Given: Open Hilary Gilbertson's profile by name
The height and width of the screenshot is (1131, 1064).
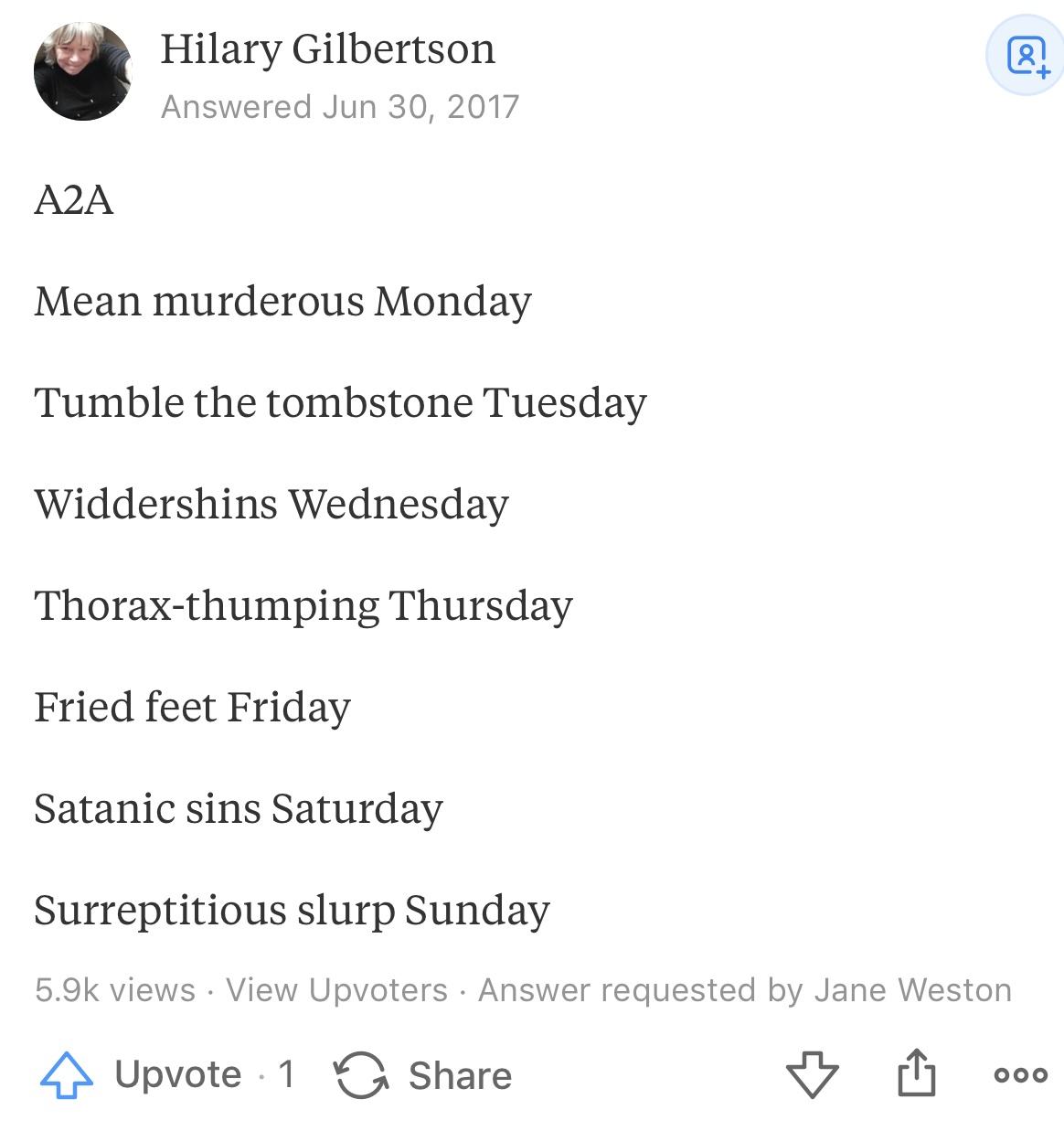Looking at the screenshot, I should (x=327, y=48).
